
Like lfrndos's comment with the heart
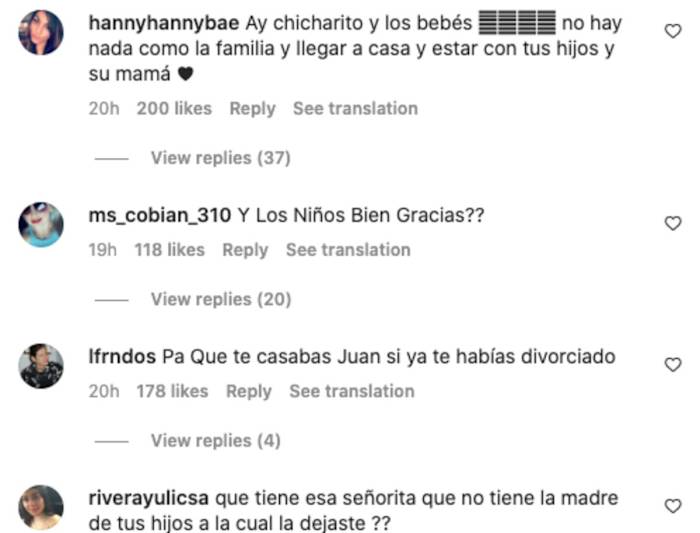673,364
